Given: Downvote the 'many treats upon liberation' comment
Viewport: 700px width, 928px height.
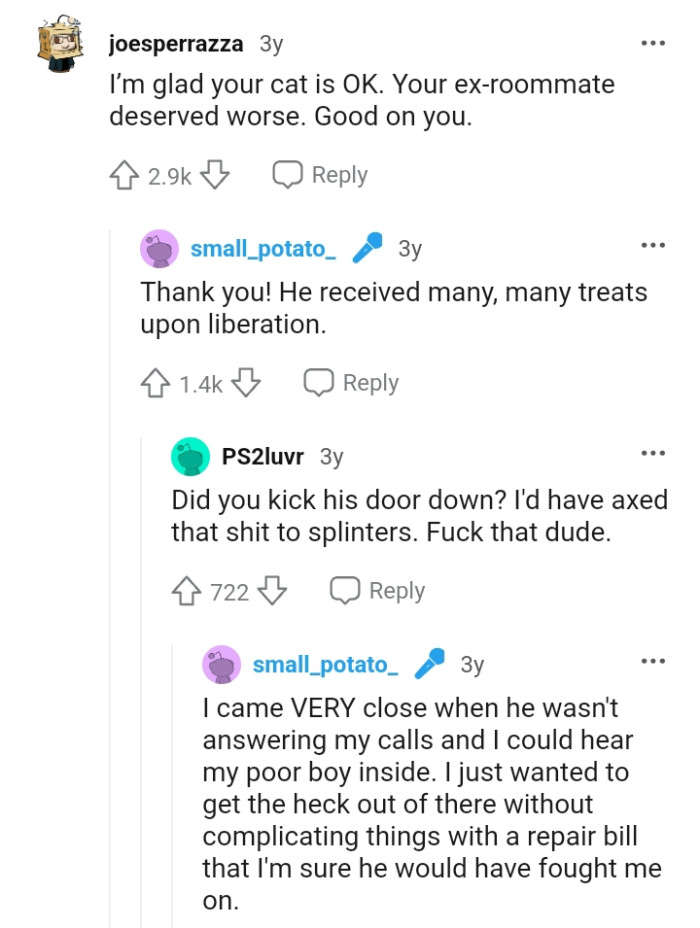Looking at the screenshot, I should tap(246, 383).
